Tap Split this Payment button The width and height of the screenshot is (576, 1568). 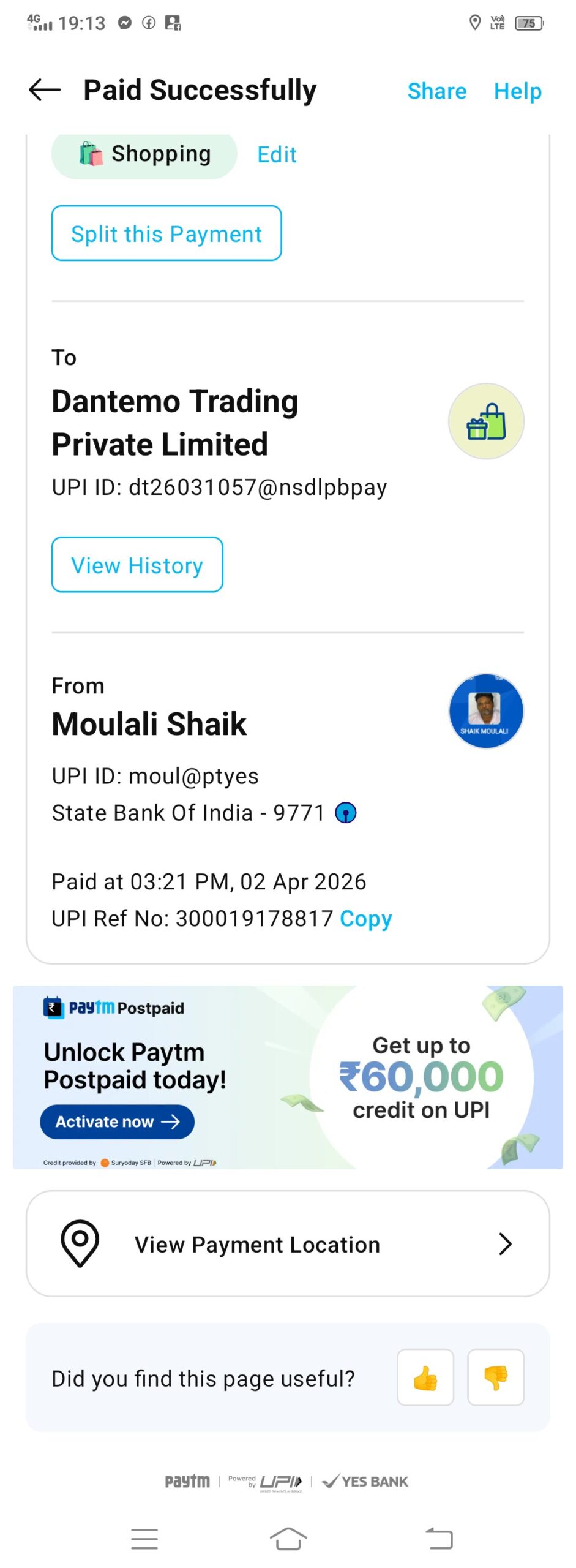[166, 233]
